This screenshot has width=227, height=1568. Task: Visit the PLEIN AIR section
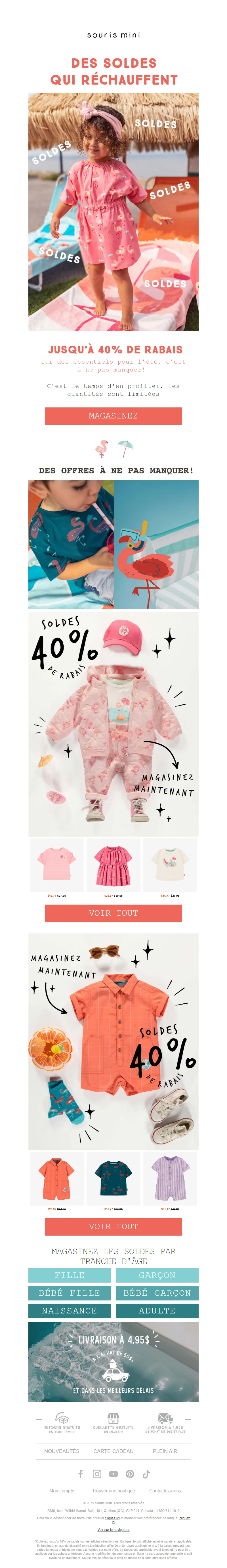pos(165,1450)
